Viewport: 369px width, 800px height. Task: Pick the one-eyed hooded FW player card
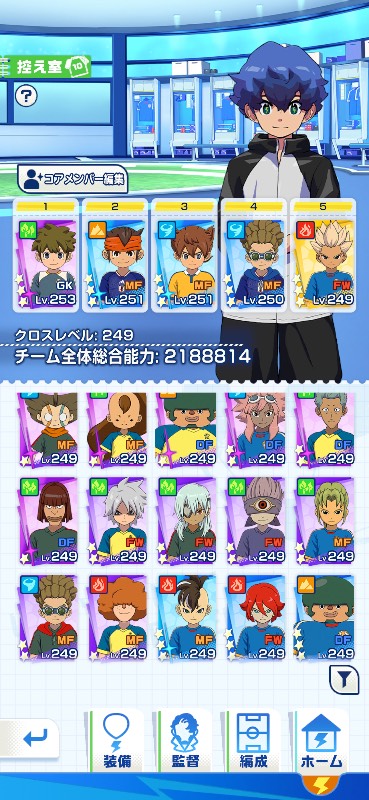click(x=255, y=520)
